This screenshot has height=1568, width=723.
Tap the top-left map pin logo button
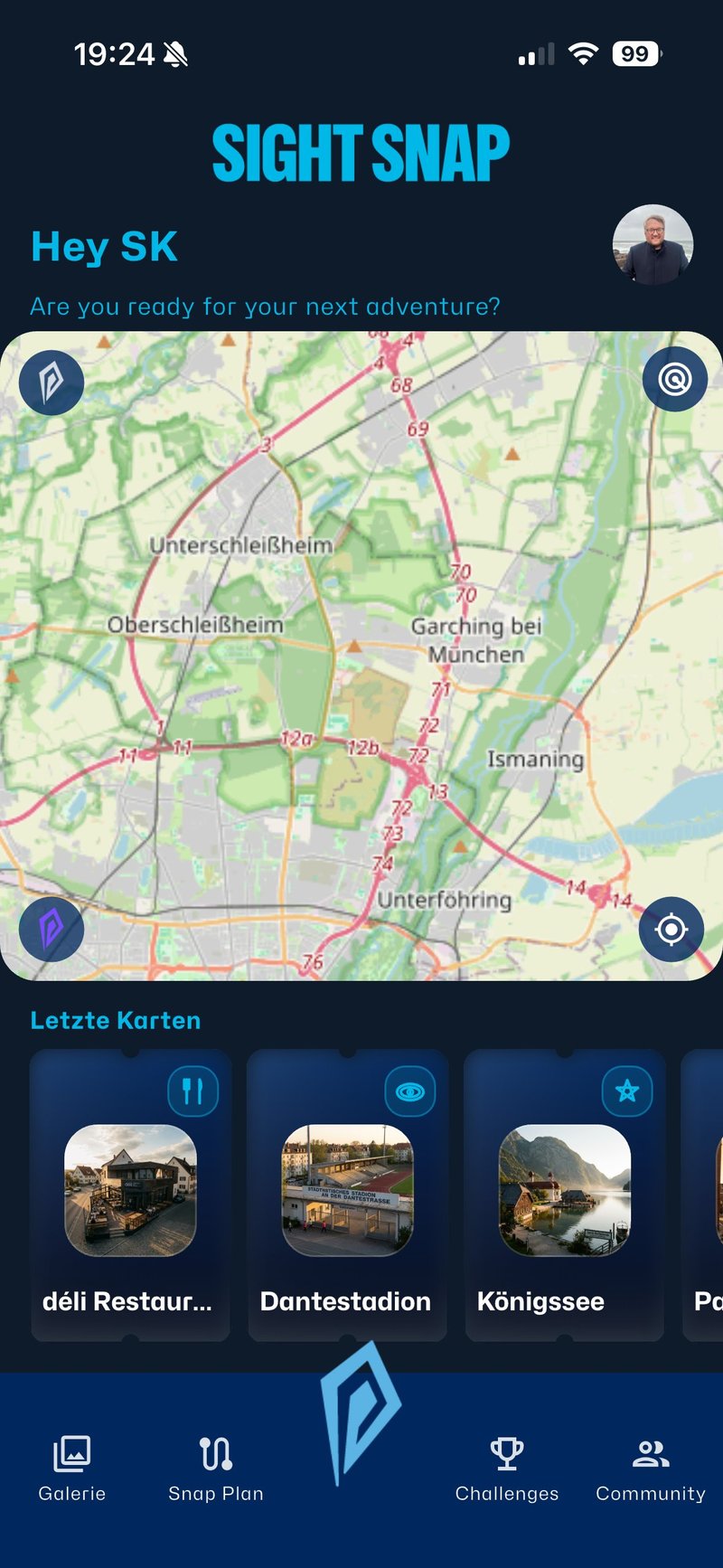52,383
